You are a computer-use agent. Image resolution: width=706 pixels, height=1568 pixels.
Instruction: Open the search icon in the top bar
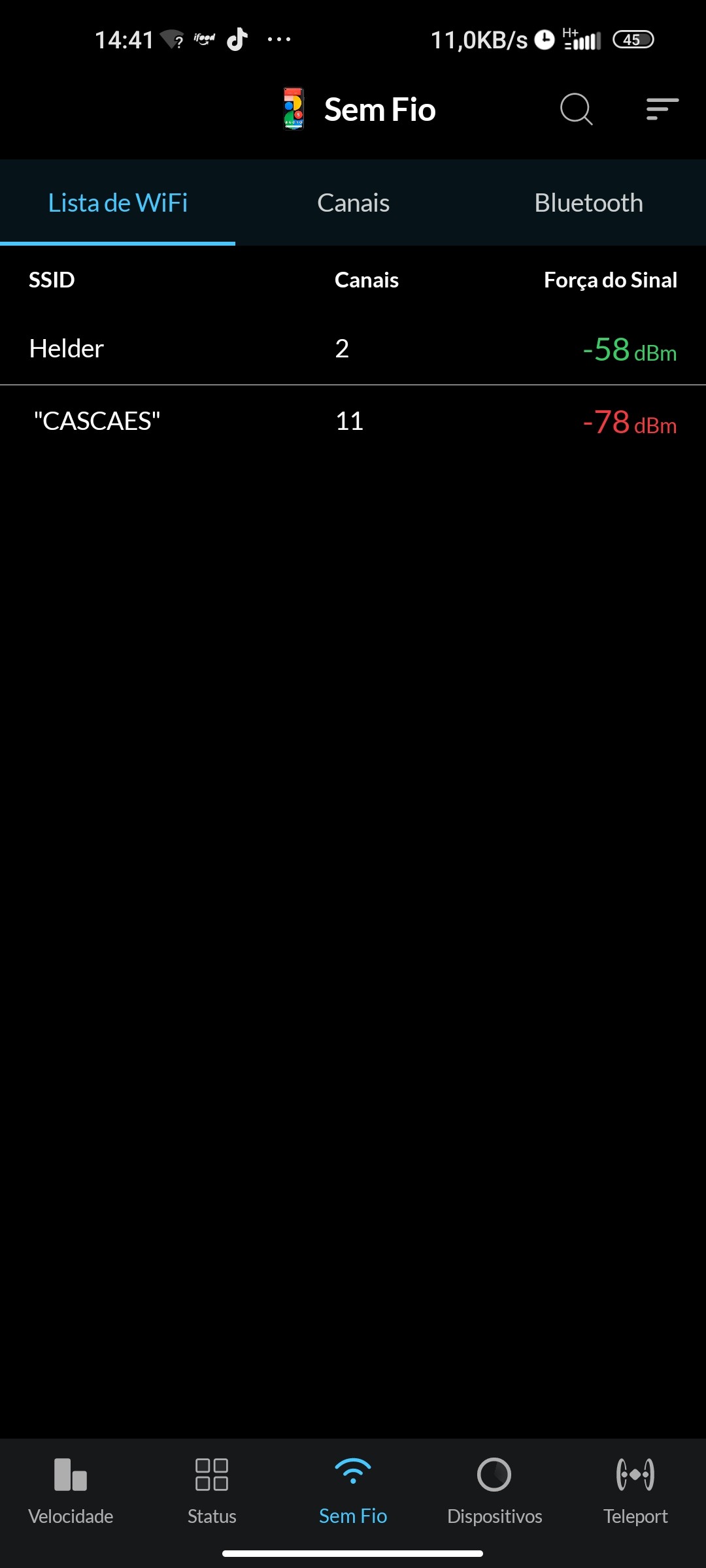click(x=576, y=109)
